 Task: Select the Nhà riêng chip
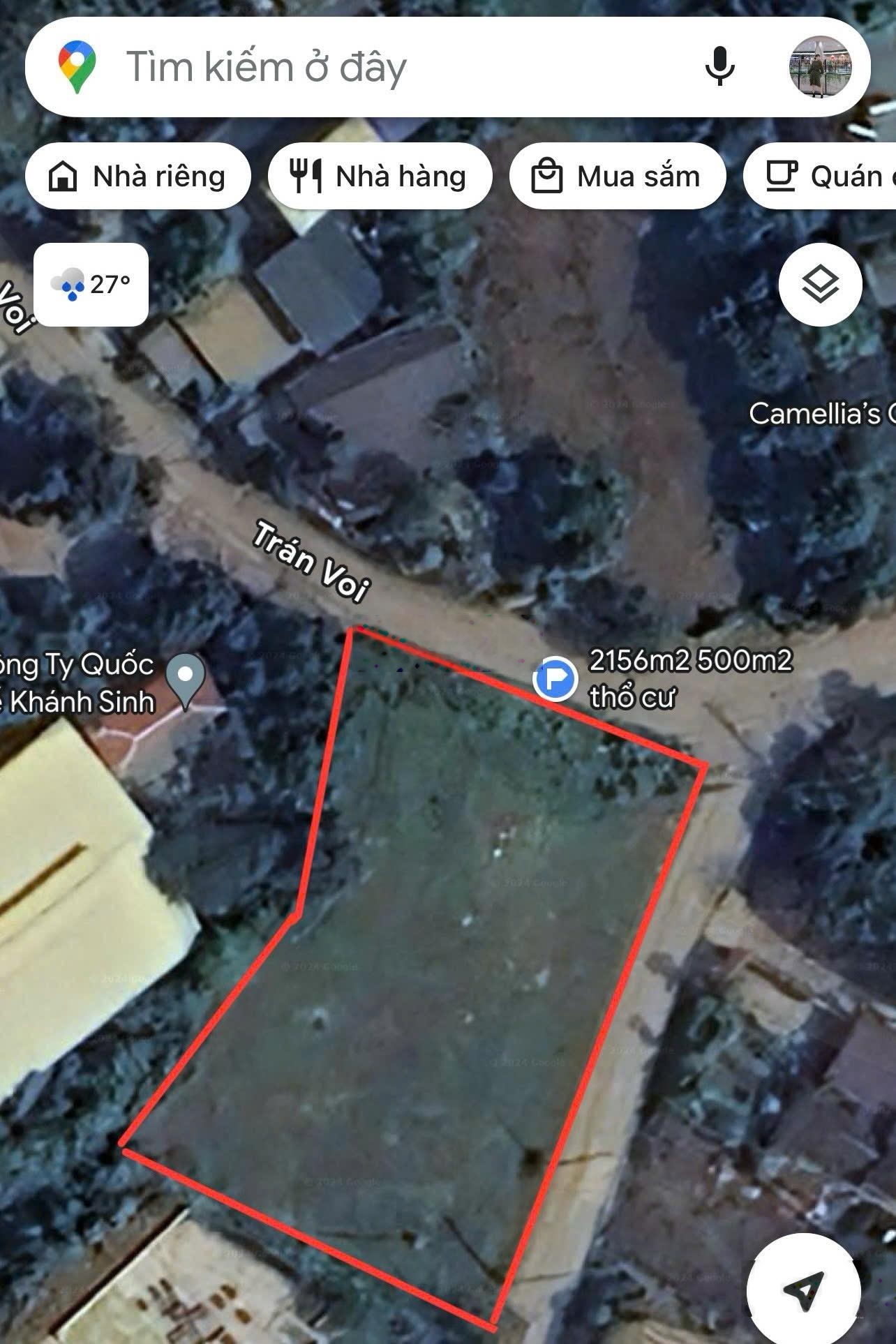click(137, 177)
